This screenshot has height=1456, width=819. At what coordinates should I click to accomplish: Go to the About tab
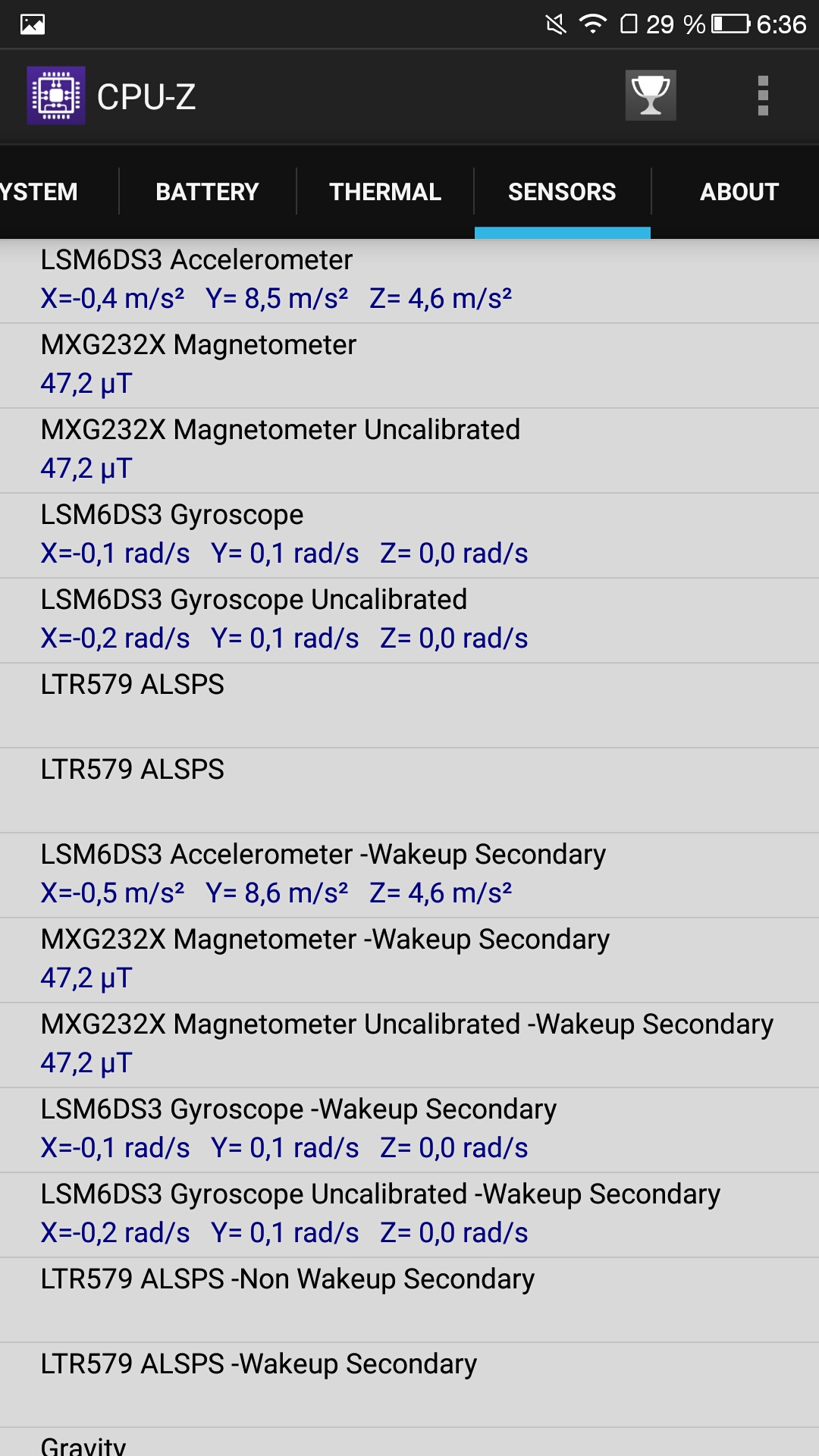[739, 192]
